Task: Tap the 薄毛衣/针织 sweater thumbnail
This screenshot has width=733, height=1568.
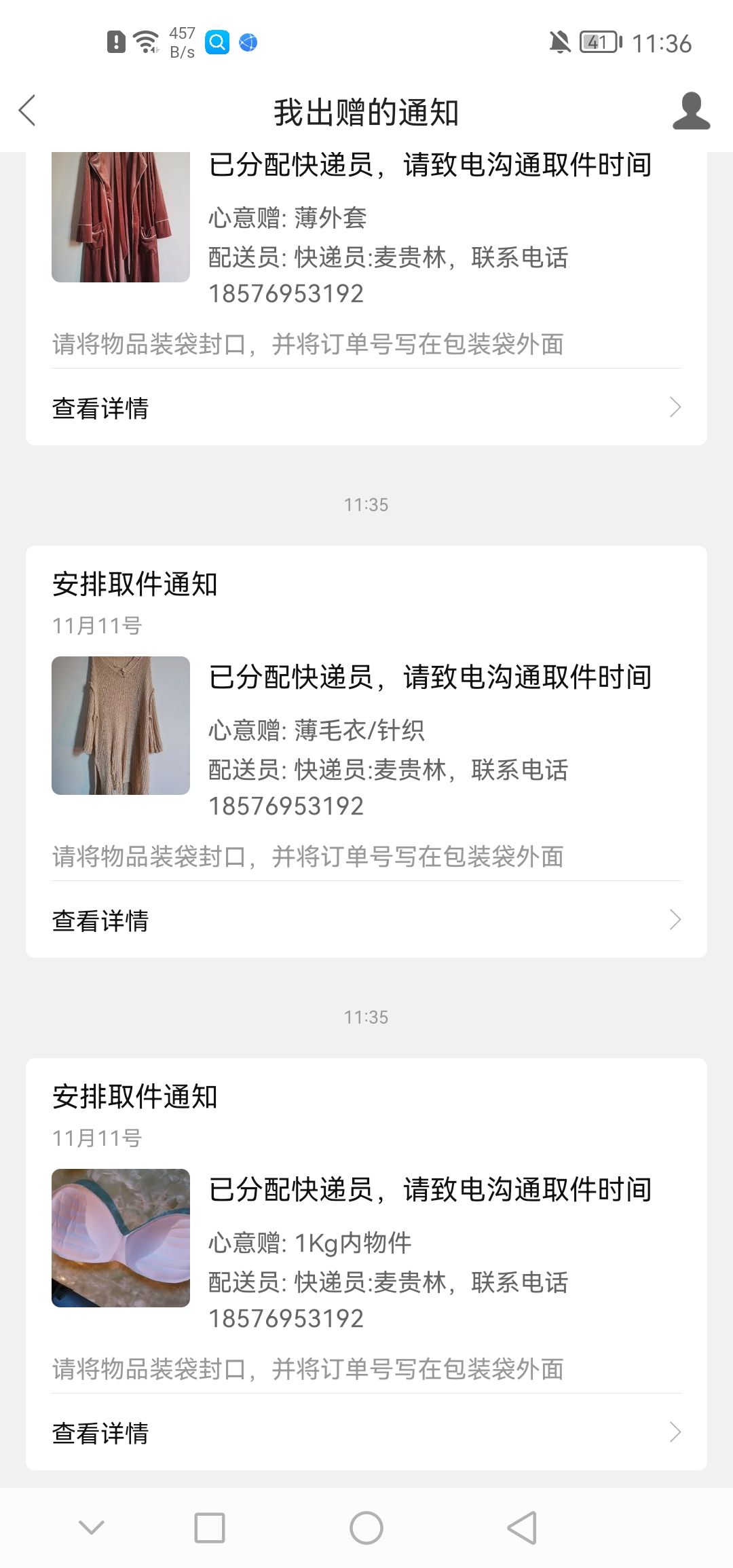Action: tap(121, 726)
